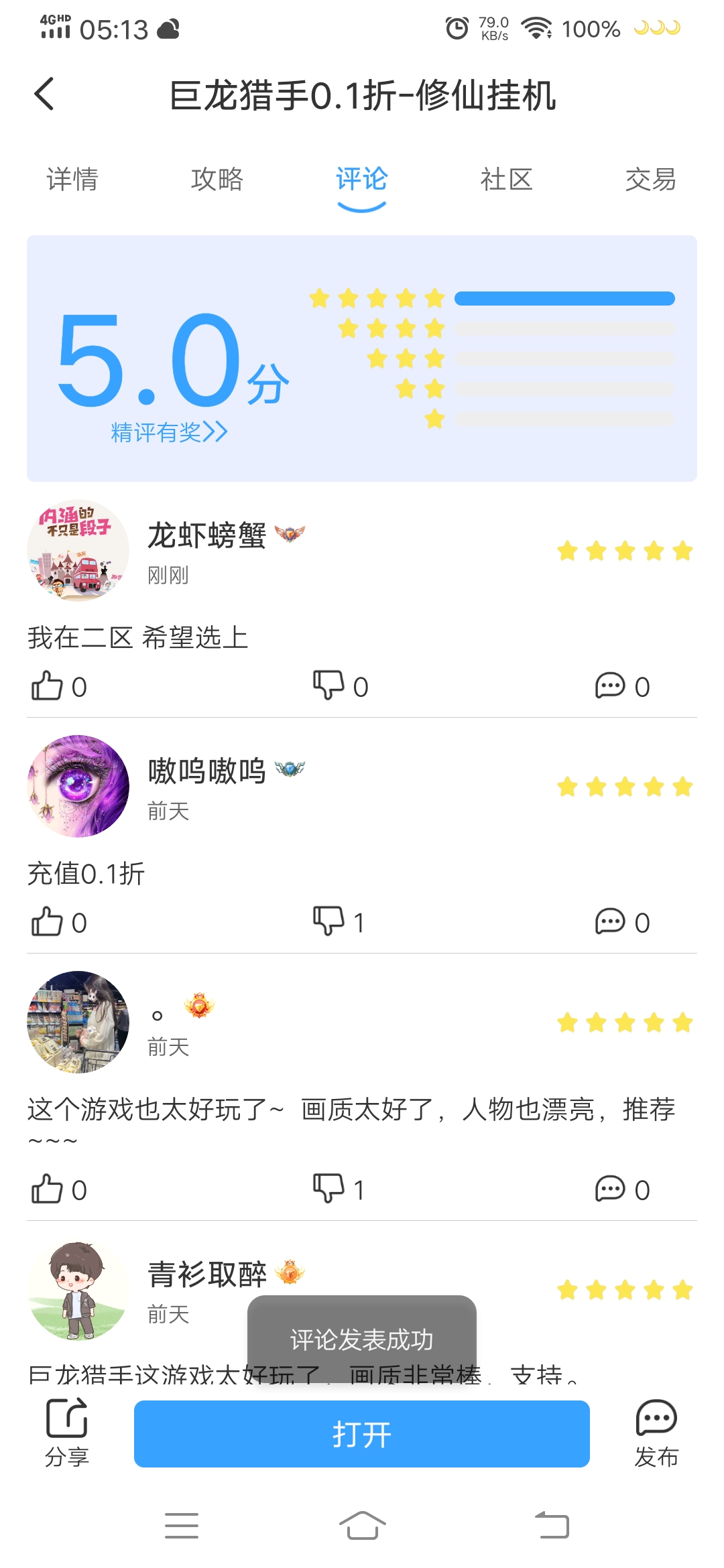Select the 交易 tab

point(650,180)
